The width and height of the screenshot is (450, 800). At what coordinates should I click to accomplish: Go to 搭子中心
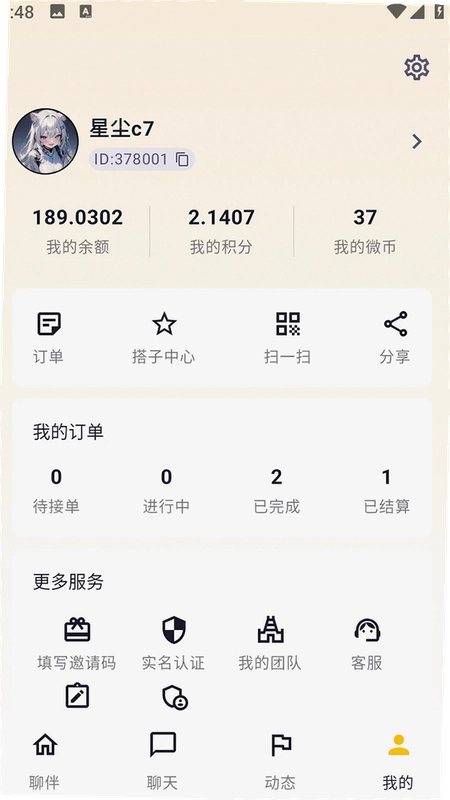[x=163, y=338]
